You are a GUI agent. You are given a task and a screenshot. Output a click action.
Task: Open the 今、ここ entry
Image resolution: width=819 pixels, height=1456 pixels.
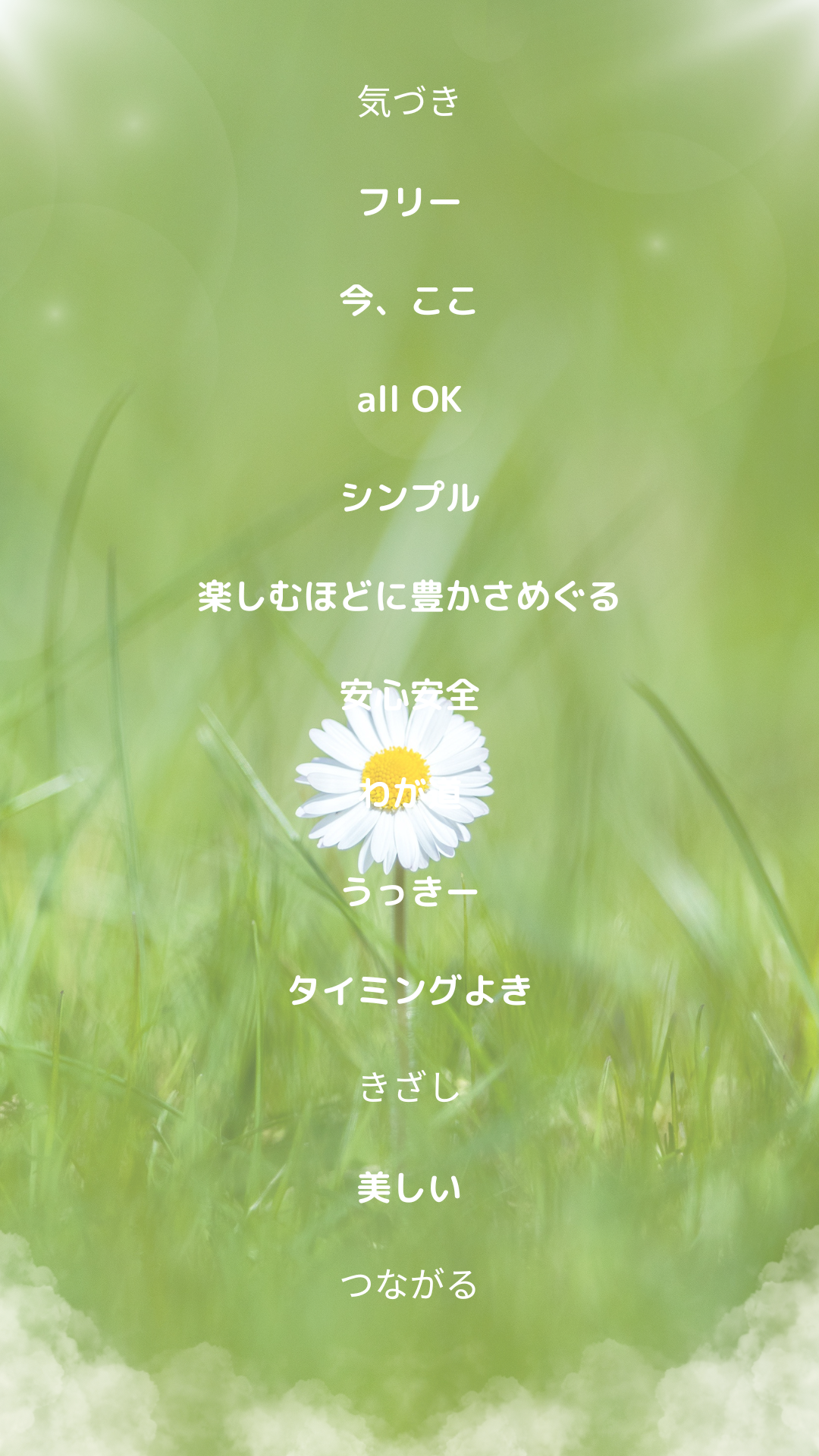tap(409, 300)
